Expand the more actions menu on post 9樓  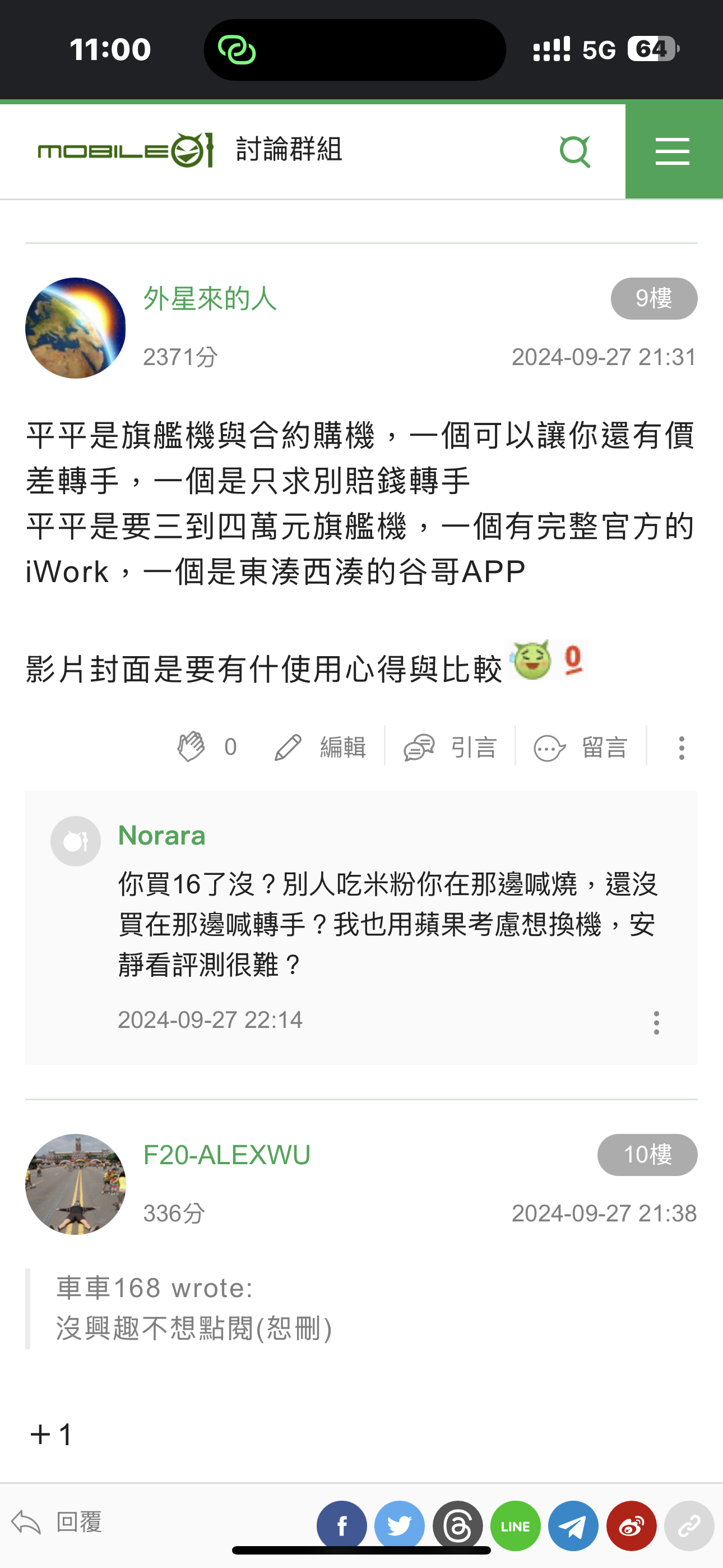point(681,748)
